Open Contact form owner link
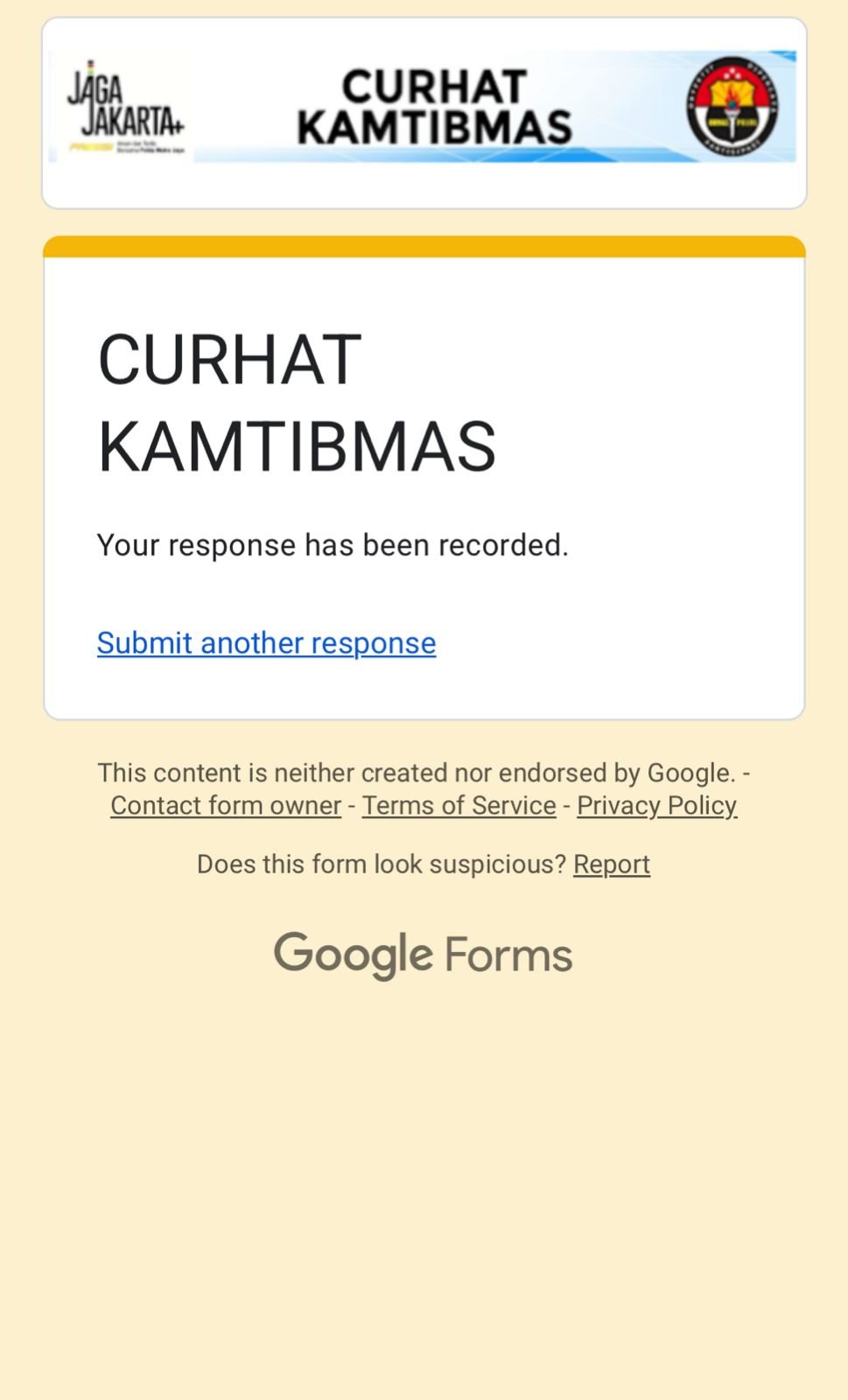The image size is (848, 1400). tap(226, 805)
